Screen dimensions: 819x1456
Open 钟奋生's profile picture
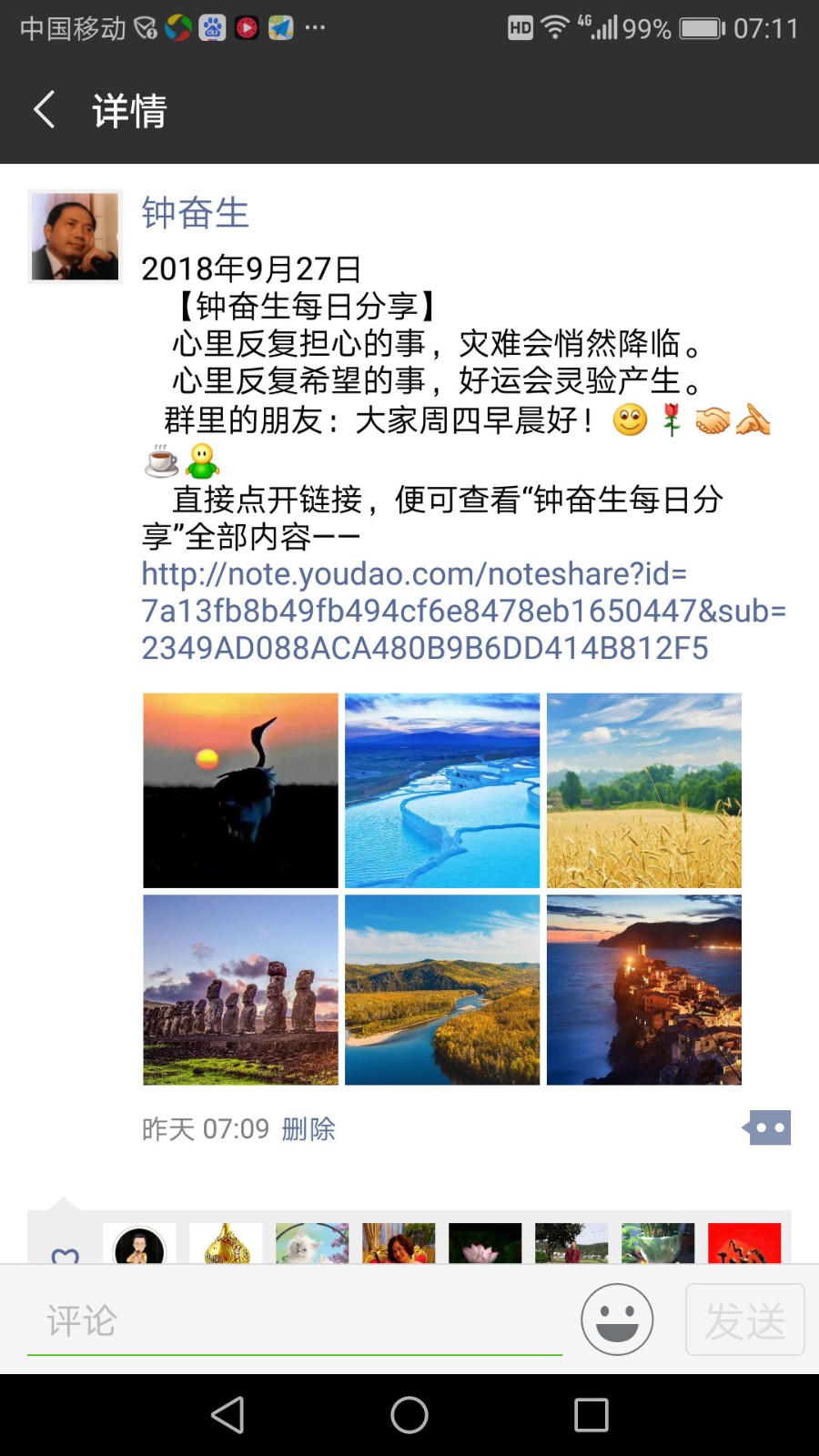(x=75, y=237)
